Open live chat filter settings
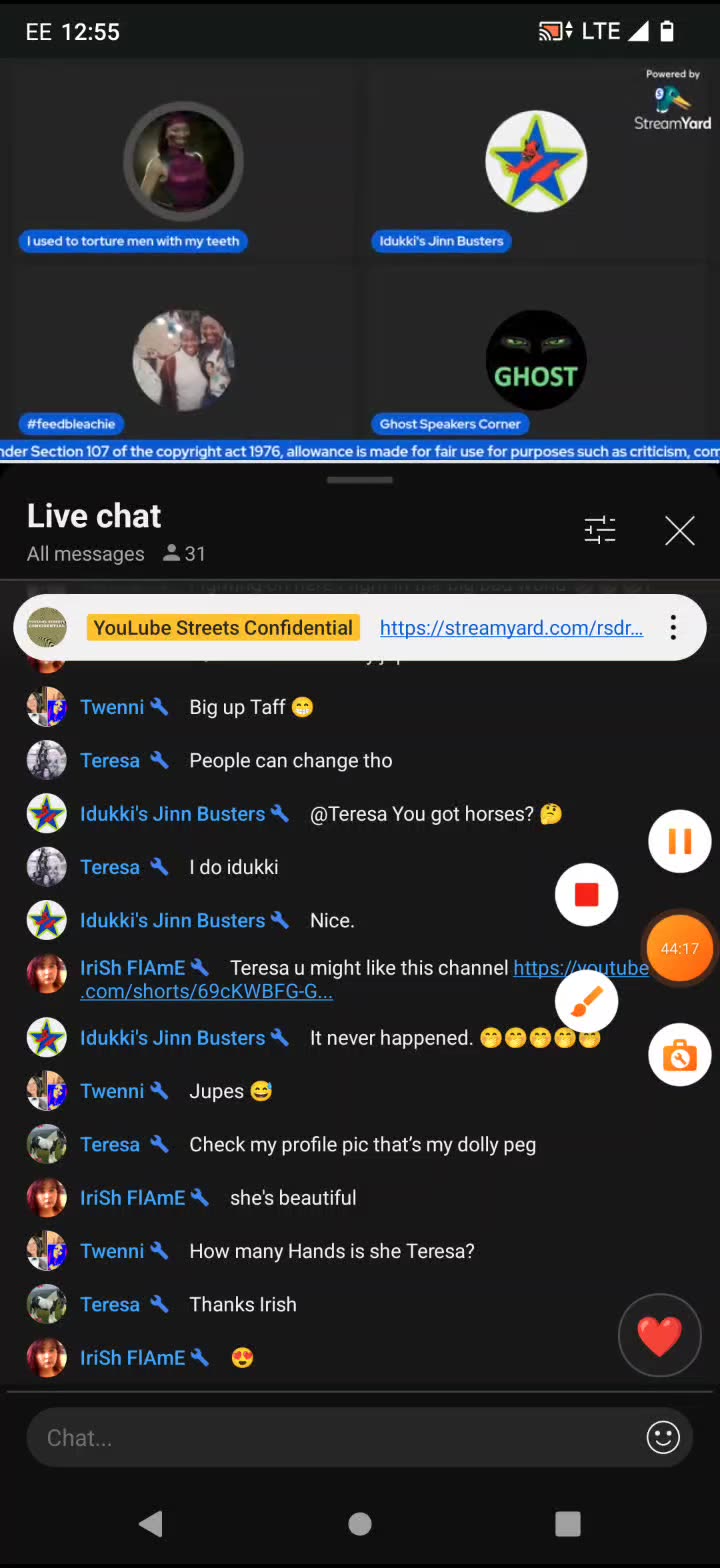The height and width of the screenshot is (1568, 720). [600, 530]
